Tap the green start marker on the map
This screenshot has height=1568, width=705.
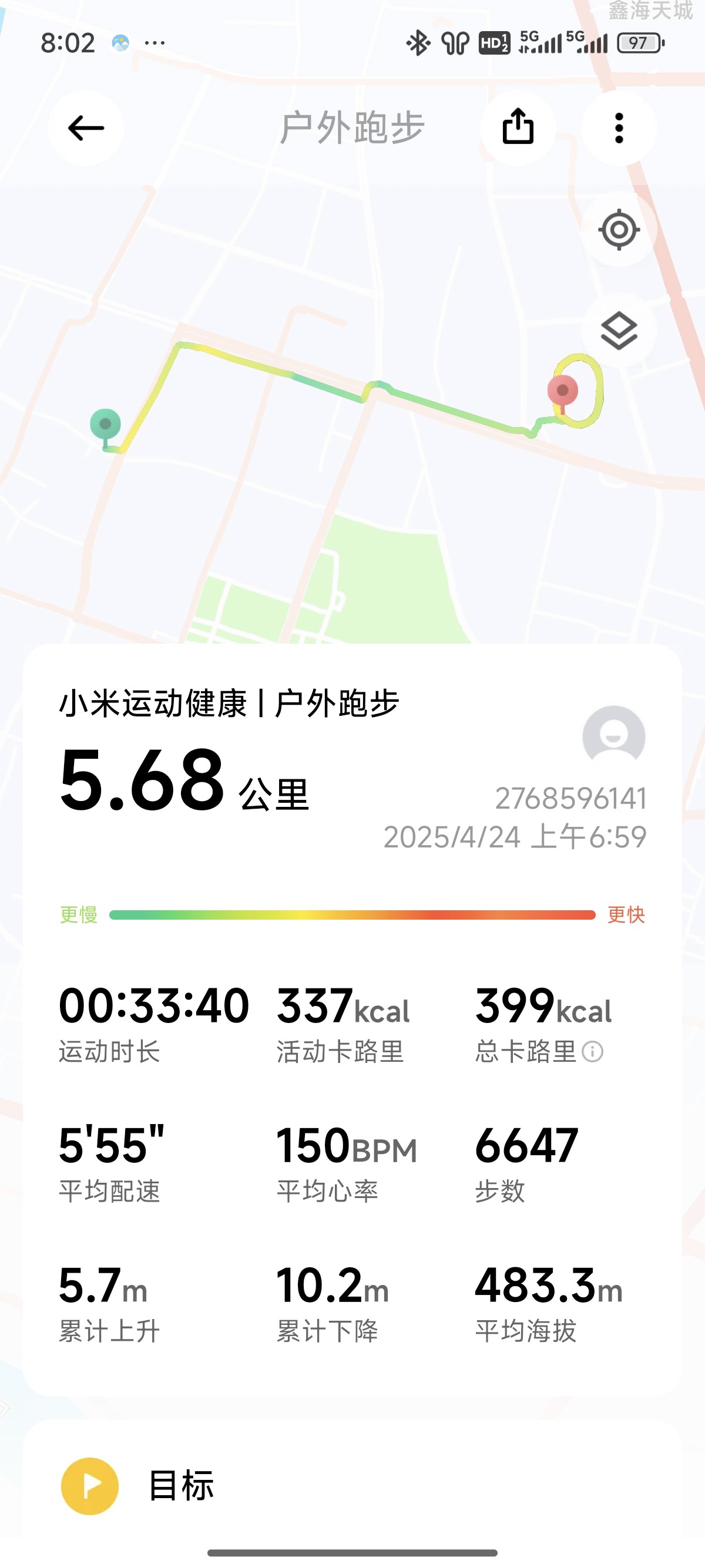105,428
